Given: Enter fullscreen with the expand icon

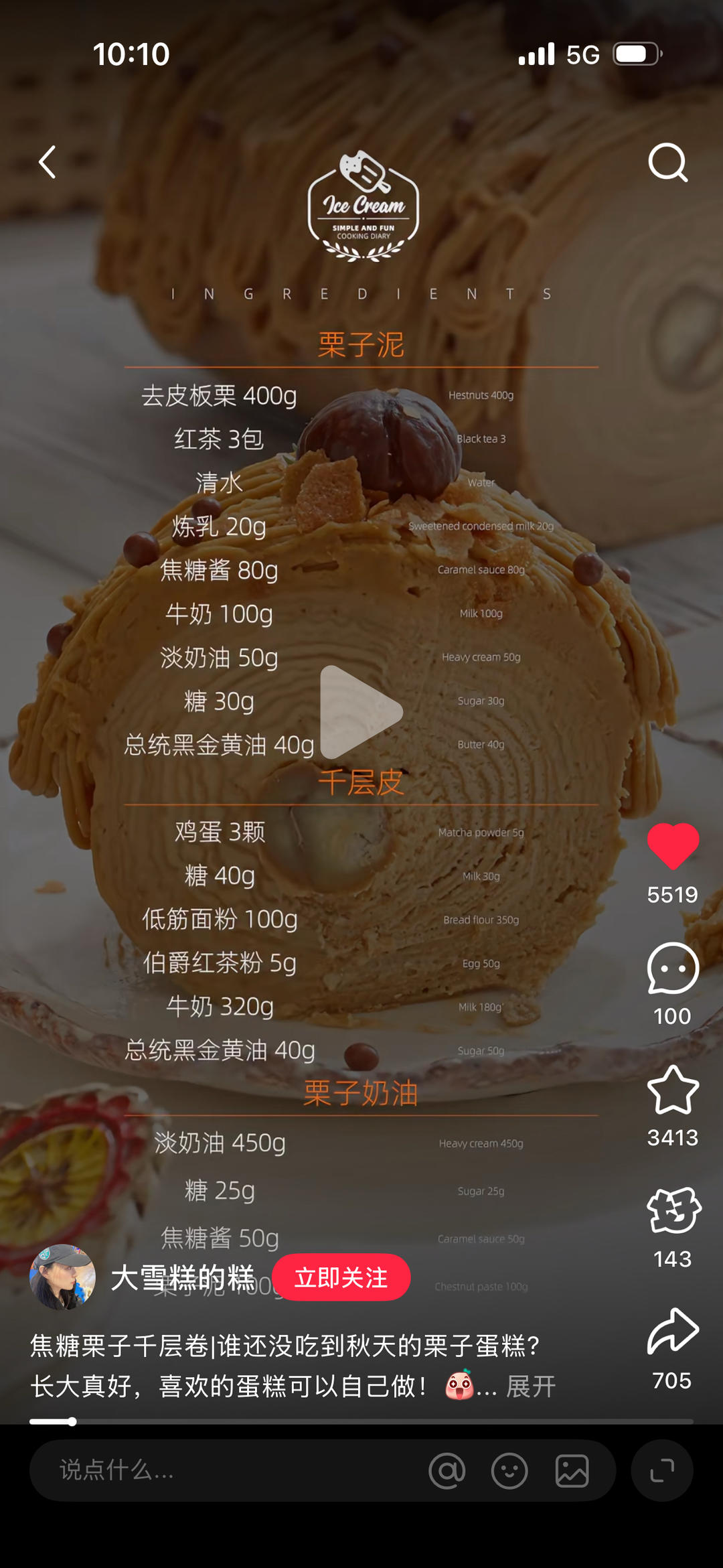Looking at the screenshot, I should coord(662,1471).
